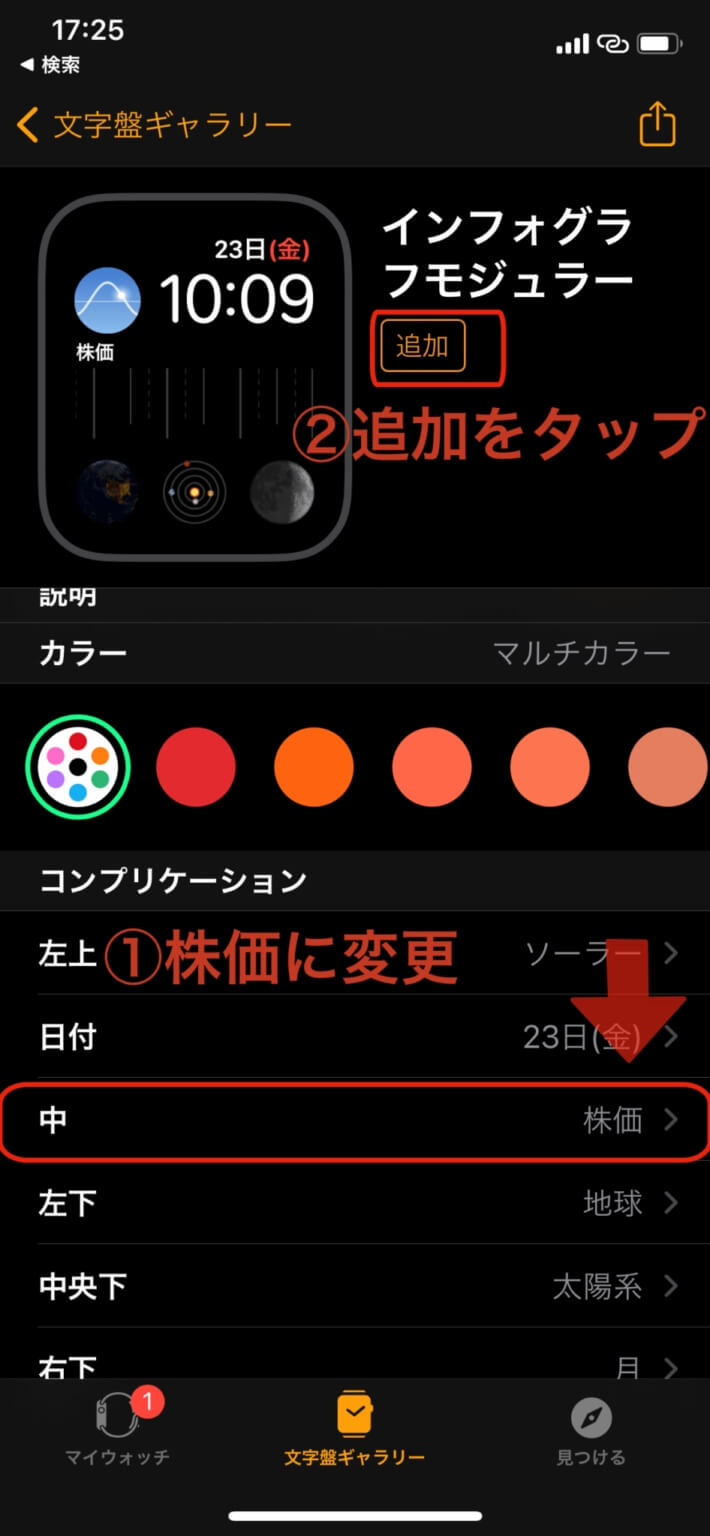Screen dimensions: 710x1536
Task: Pick the orange color swatch
Action: 314,767
